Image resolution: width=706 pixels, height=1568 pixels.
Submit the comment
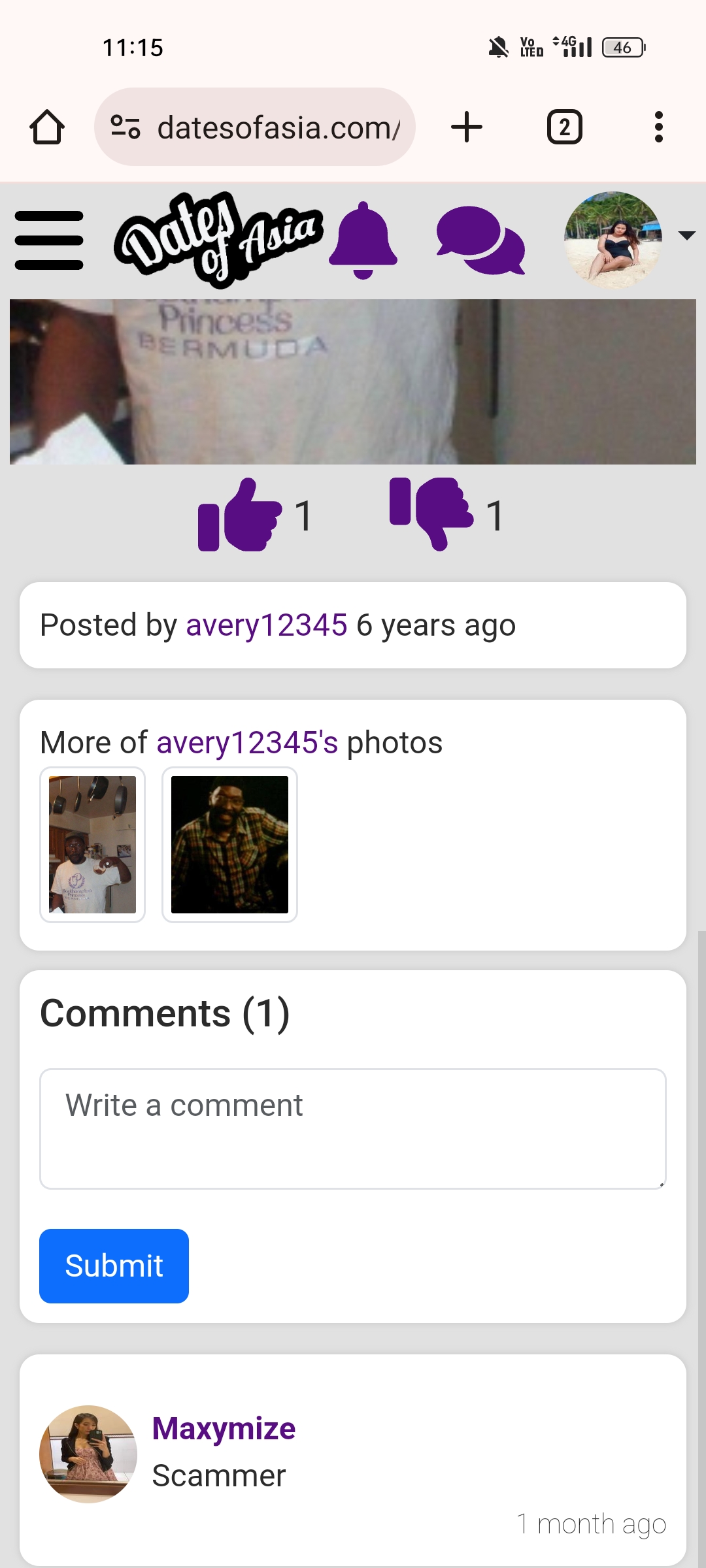click(x=114, y=1266)
